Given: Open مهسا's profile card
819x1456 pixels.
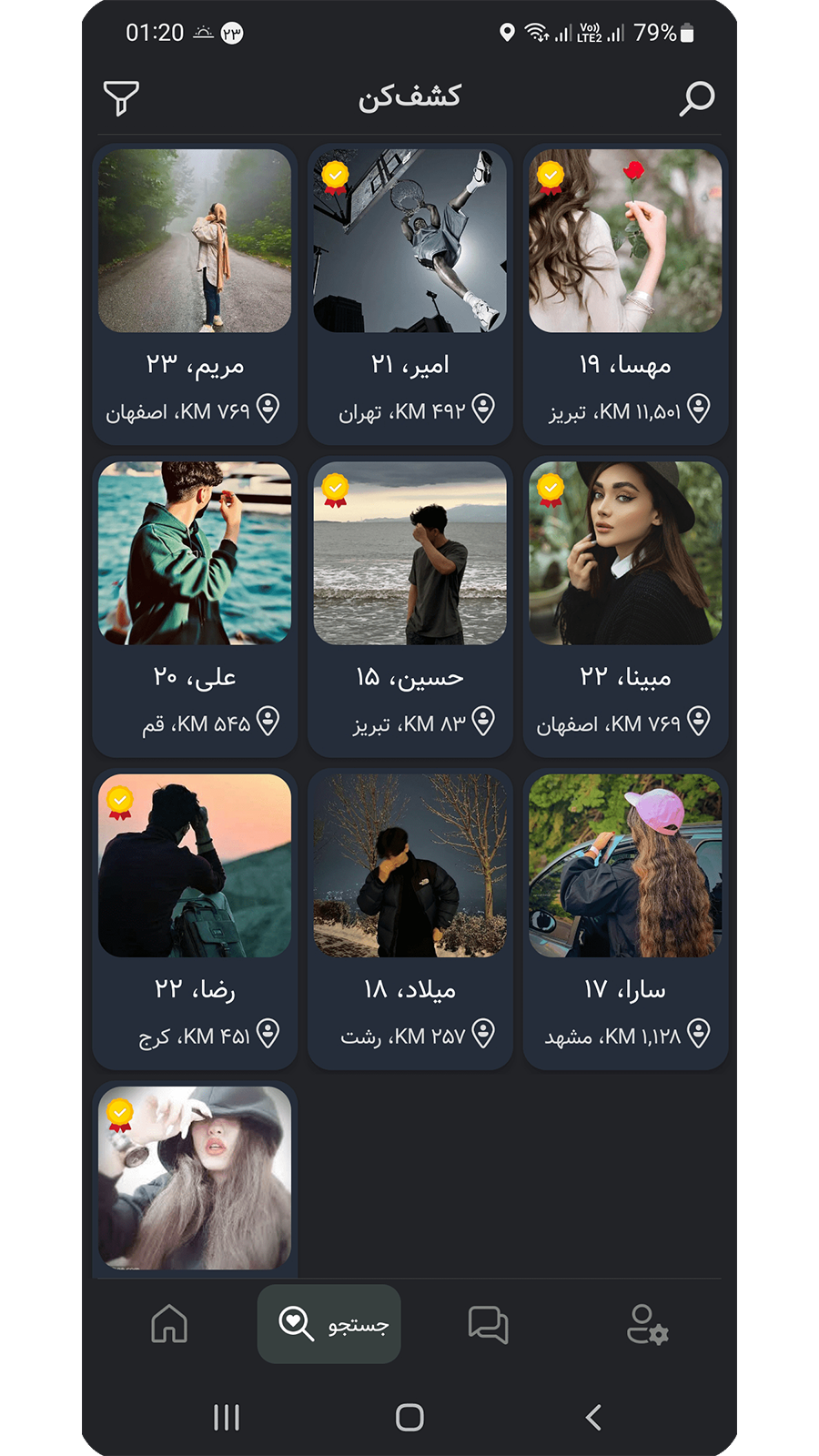Looking at the screenshot, I should 625,293.
